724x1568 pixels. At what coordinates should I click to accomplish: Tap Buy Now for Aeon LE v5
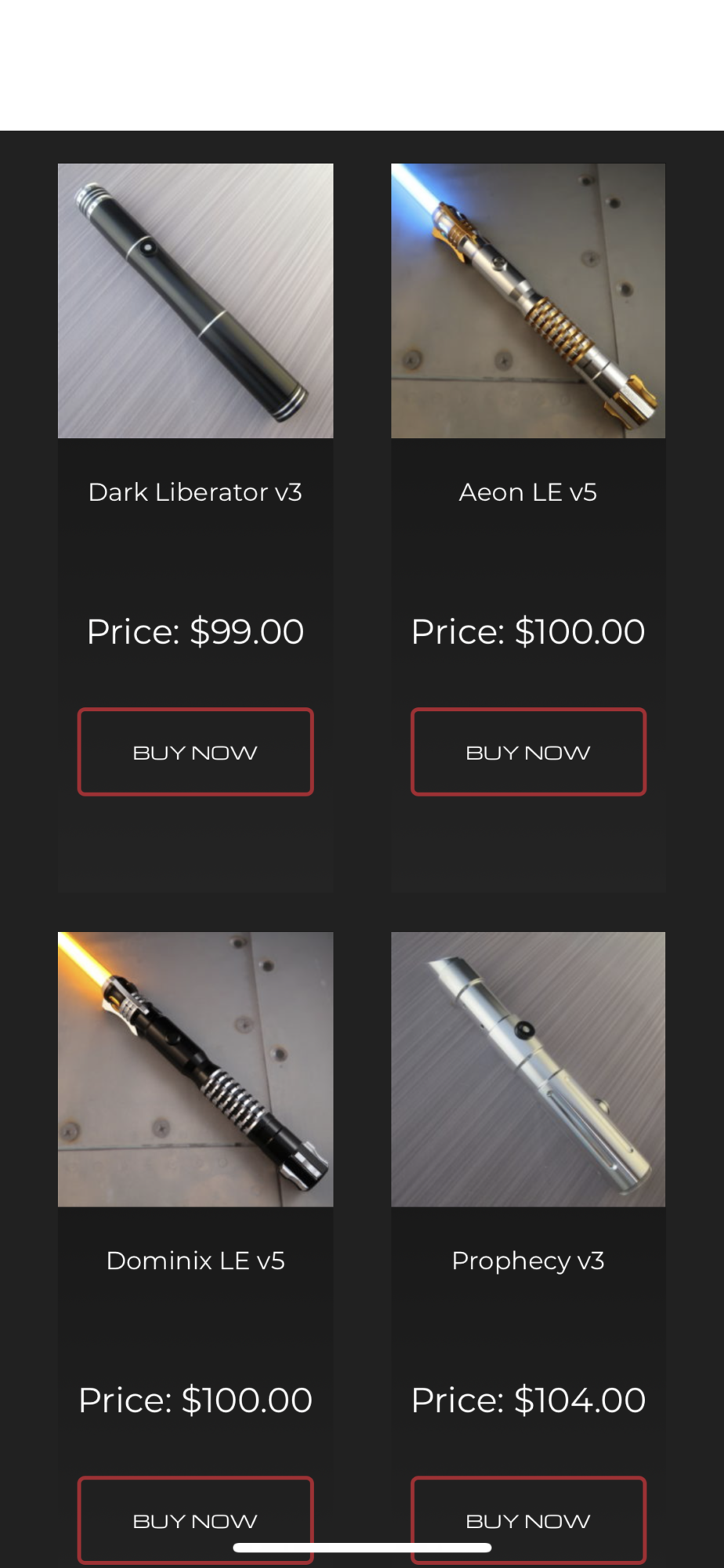528,752
